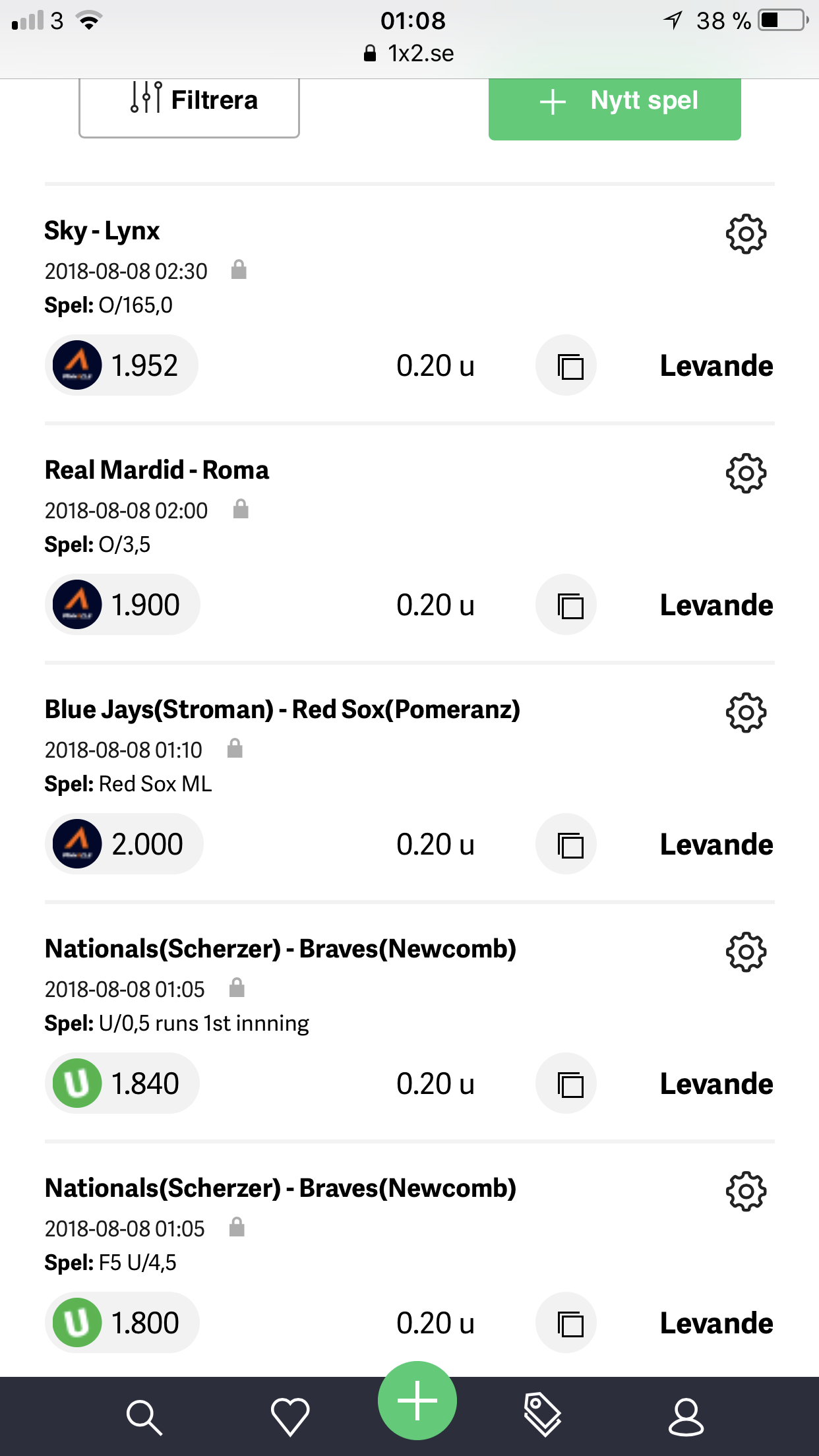Copy the F5 U/4,5 bet
This screenshot has height=1456, width=819.
click(x=566, y=1323)
